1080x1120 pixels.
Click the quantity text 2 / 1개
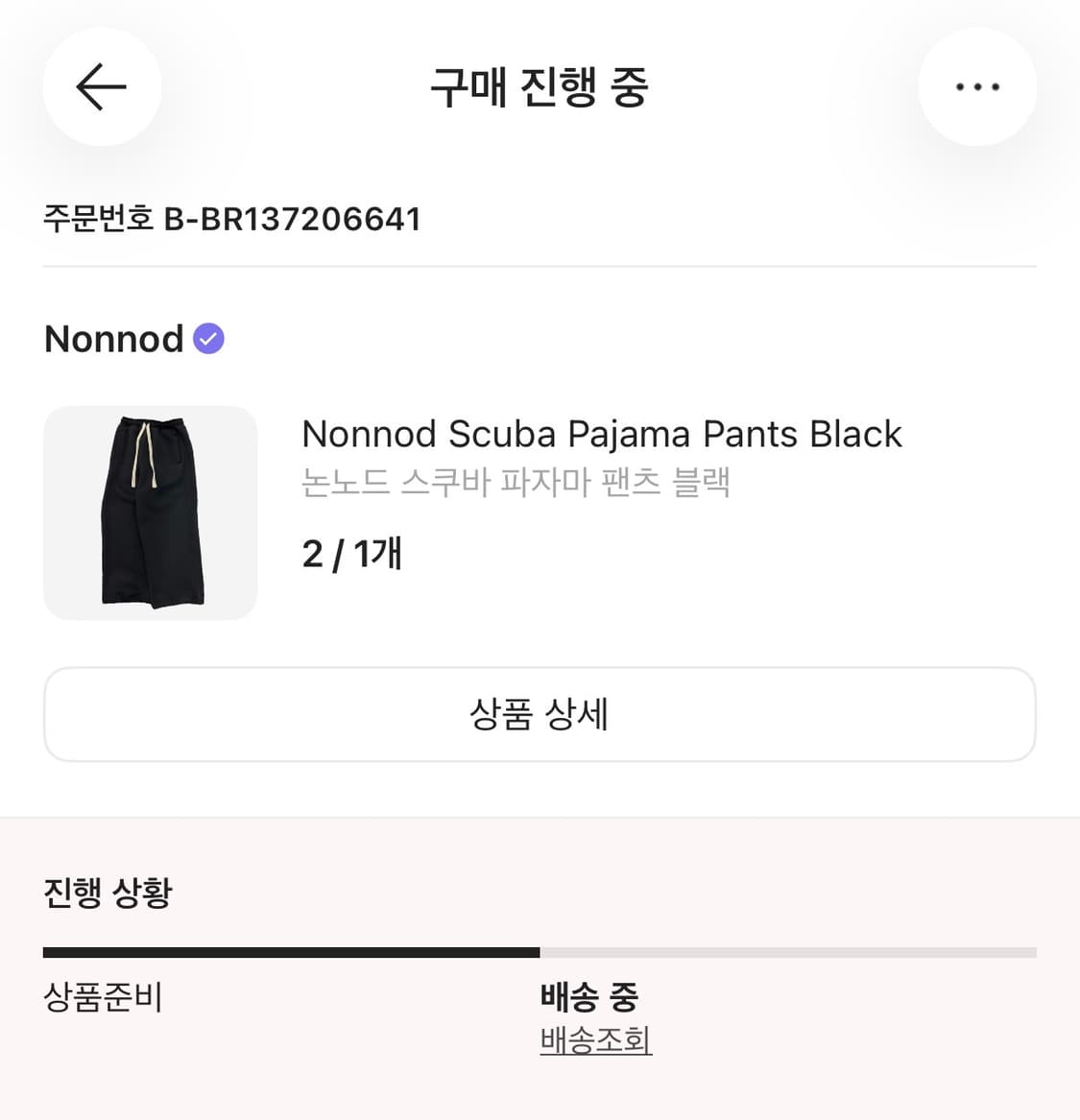pos(351,554)
